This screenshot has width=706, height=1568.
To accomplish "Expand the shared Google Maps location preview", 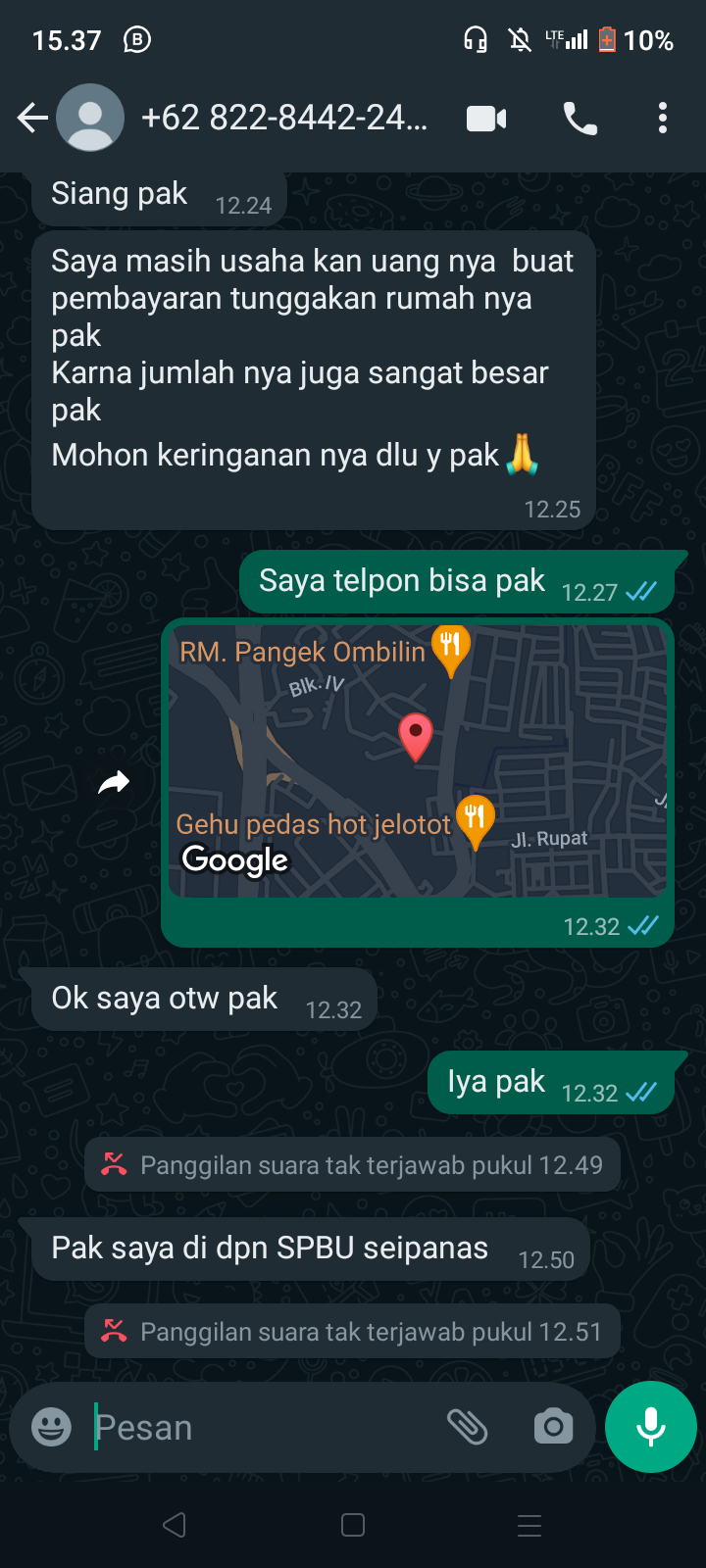I will coord(416,764).
